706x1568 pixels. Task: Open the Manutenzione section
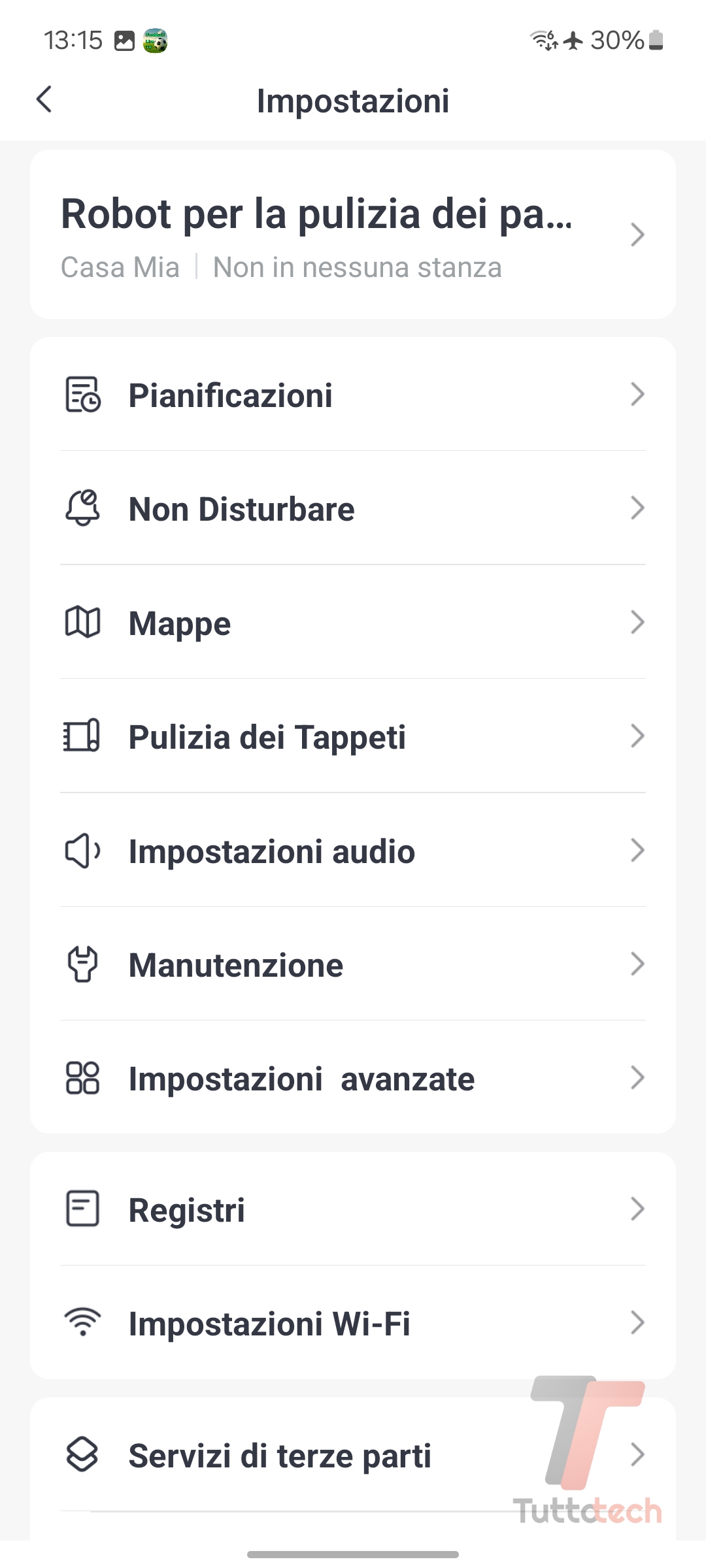tap(353, 965)
